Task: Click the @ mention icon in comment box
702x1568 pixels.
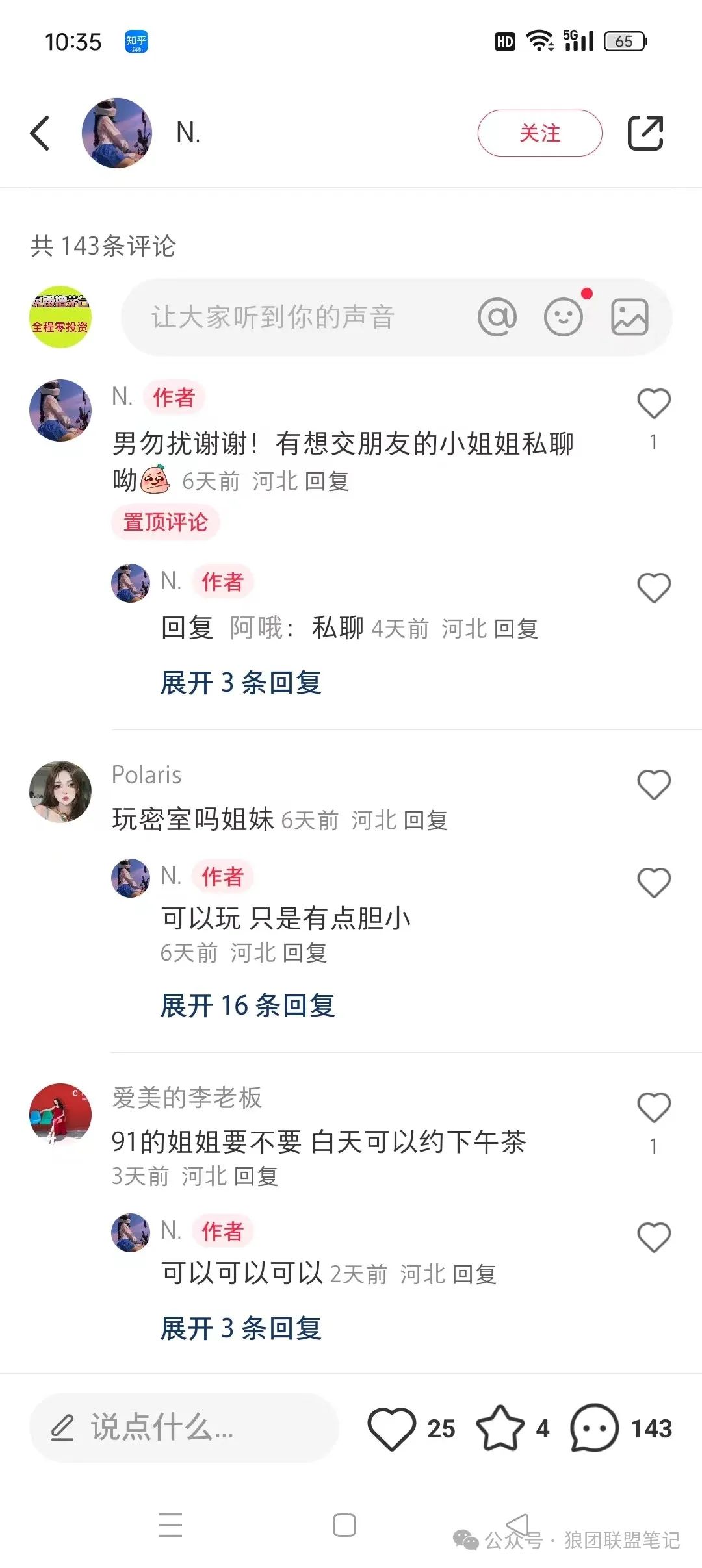Action: click(497, 318)
